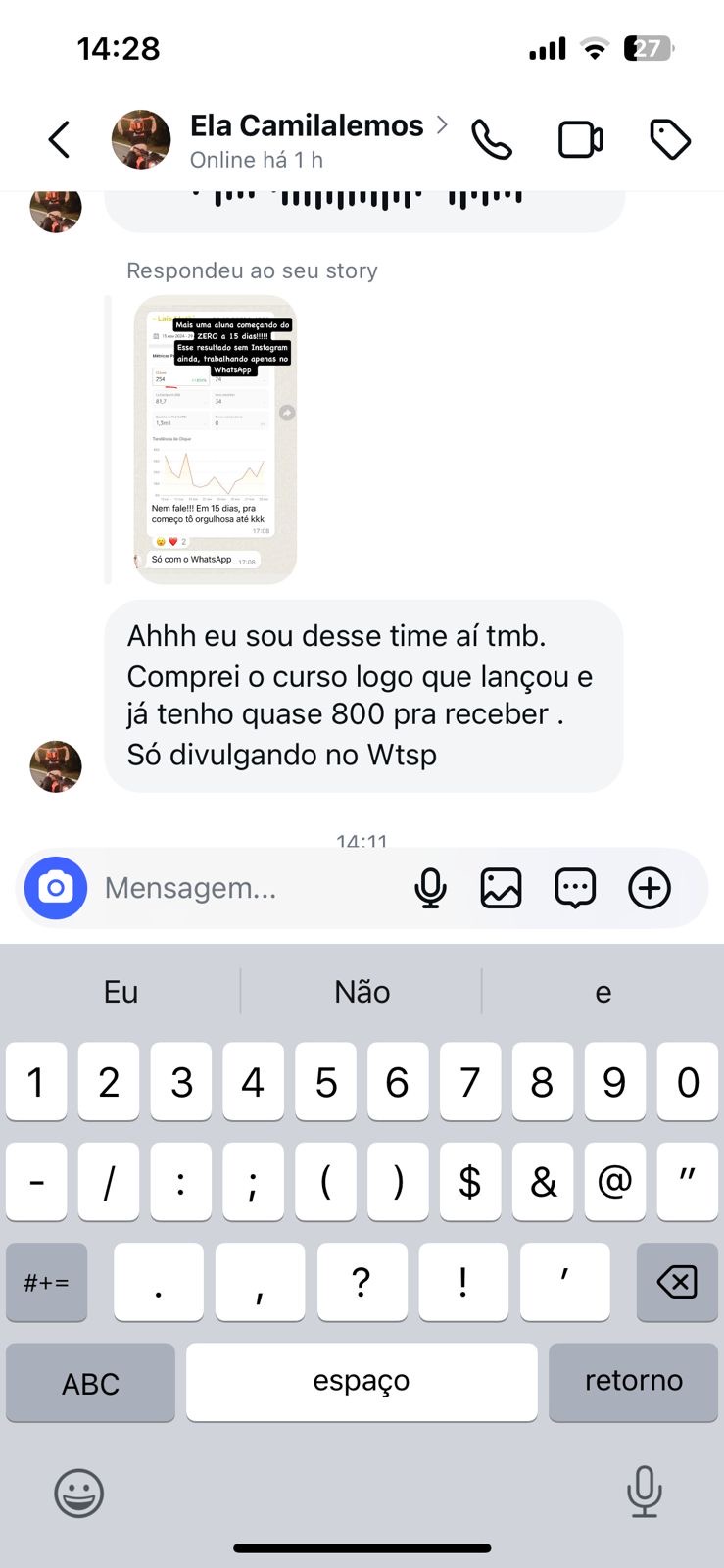Record a voice message
This screenshot has width=724, height=1568.
[x=430, y=888]
